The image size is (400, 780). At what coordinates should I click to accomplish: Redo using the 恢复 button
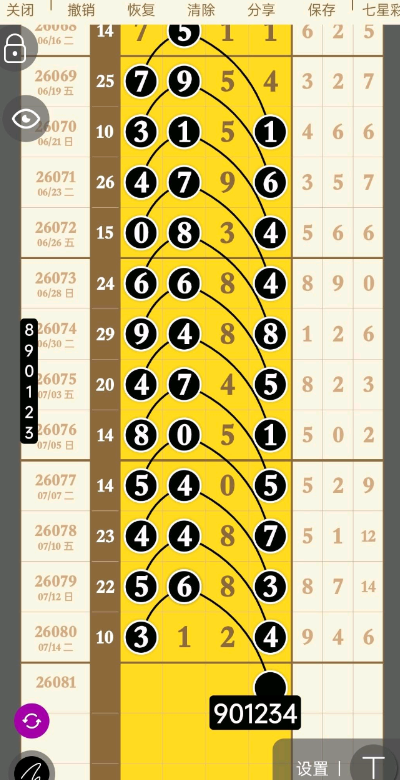(141, 10)
